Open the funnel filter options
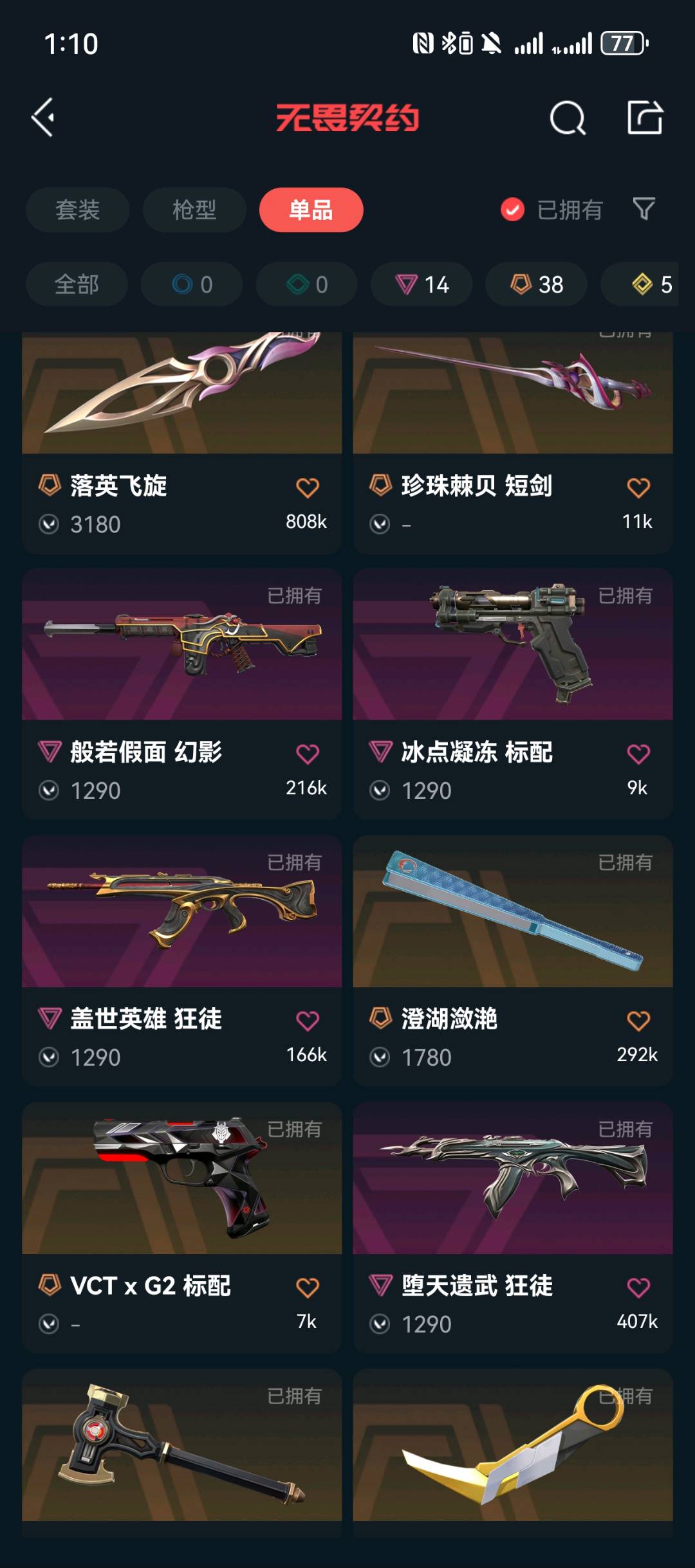 644,209
